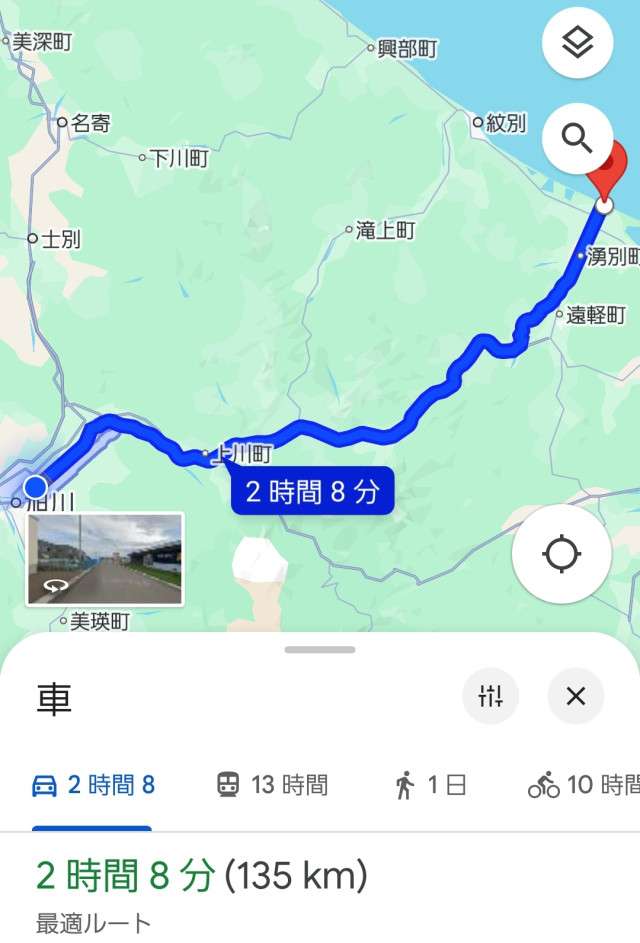Viewport: 640px width, 943px height.
Task: Center map on current location
Action: [x=562, y=554]
